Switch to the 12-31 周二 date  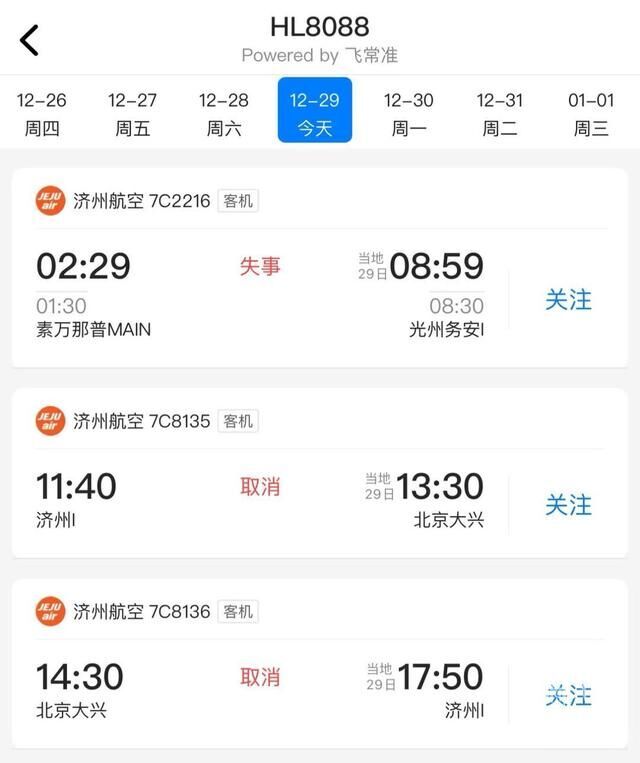499,113
